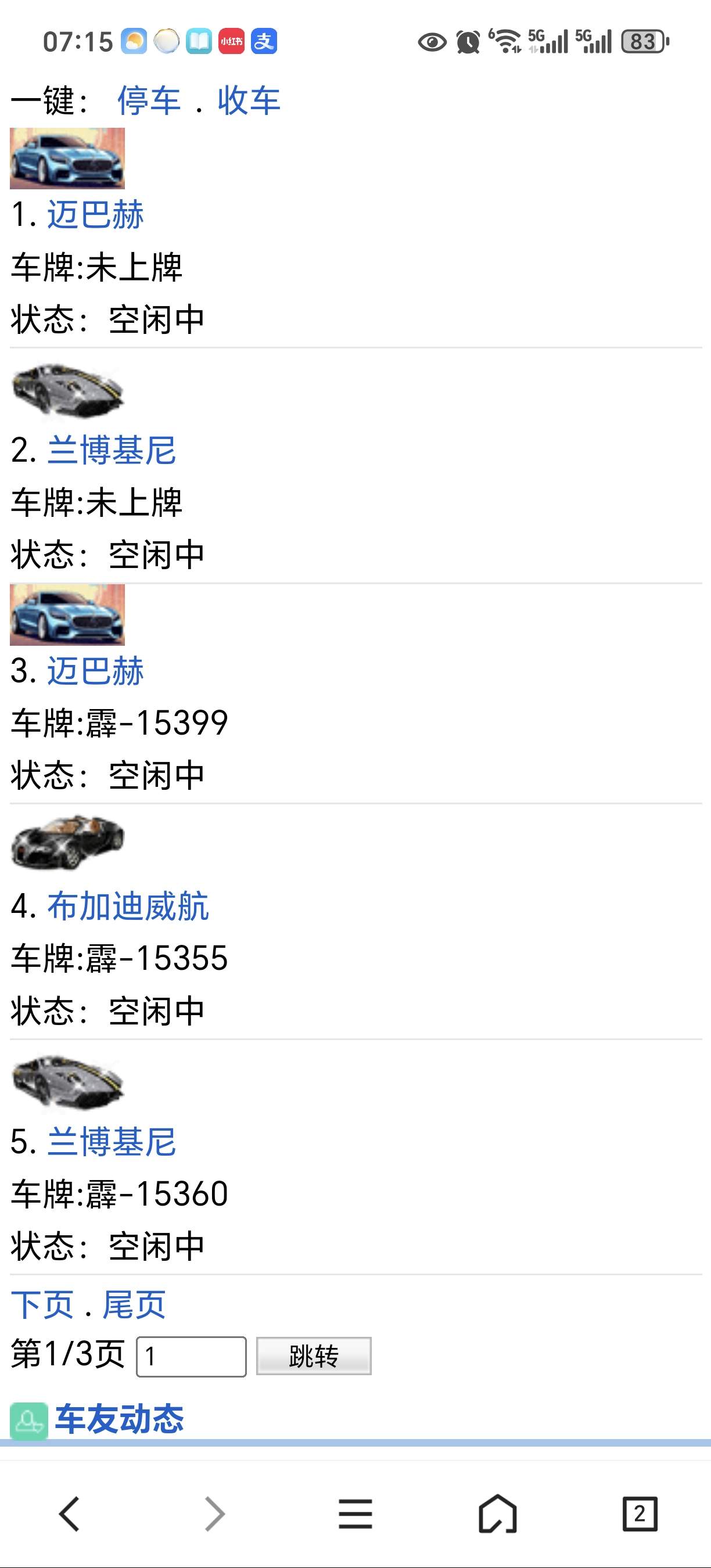711x1568 pixels.
Task: Tap the 跳转 jump button
Action: (314, 1356)
